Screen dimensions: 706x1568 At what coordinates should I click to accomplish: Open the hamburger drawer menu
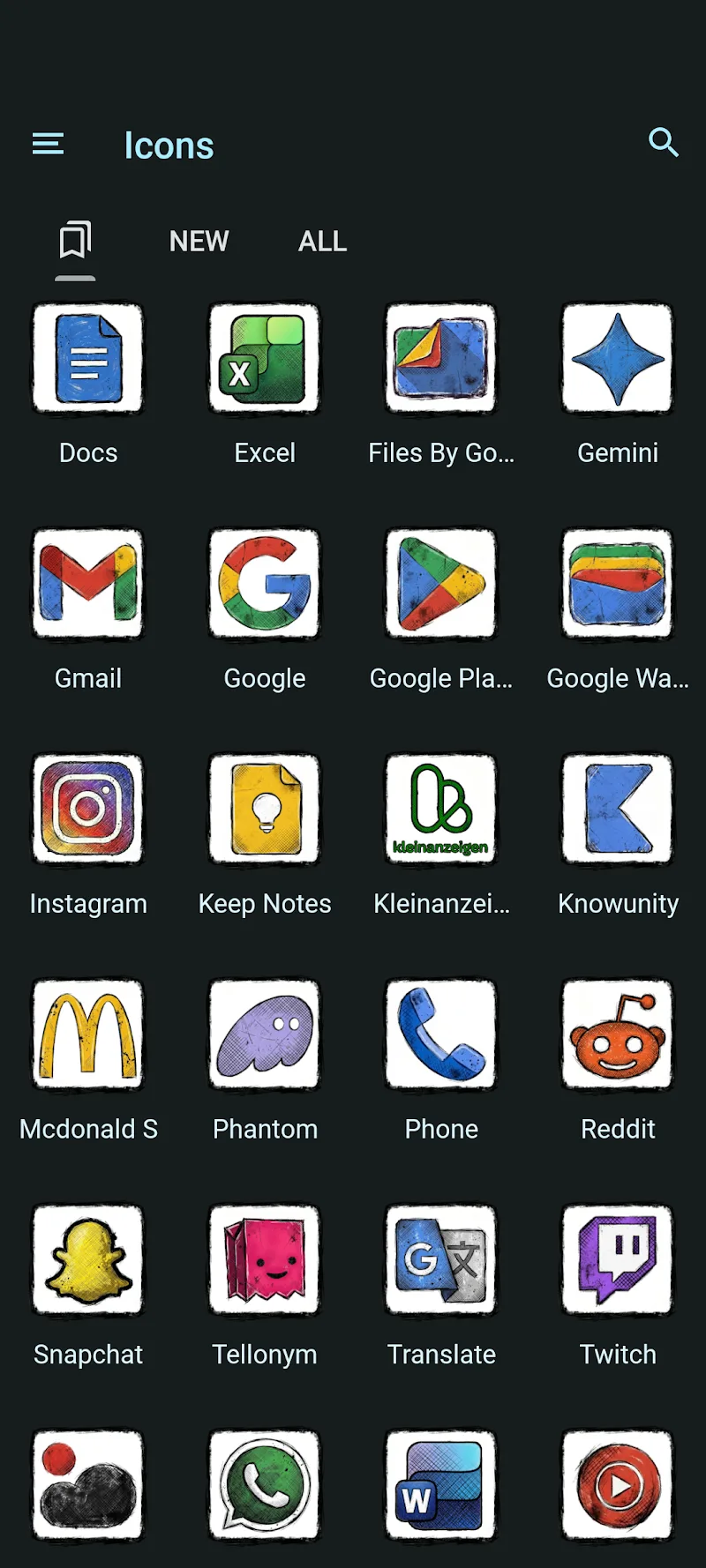point(48,144)
